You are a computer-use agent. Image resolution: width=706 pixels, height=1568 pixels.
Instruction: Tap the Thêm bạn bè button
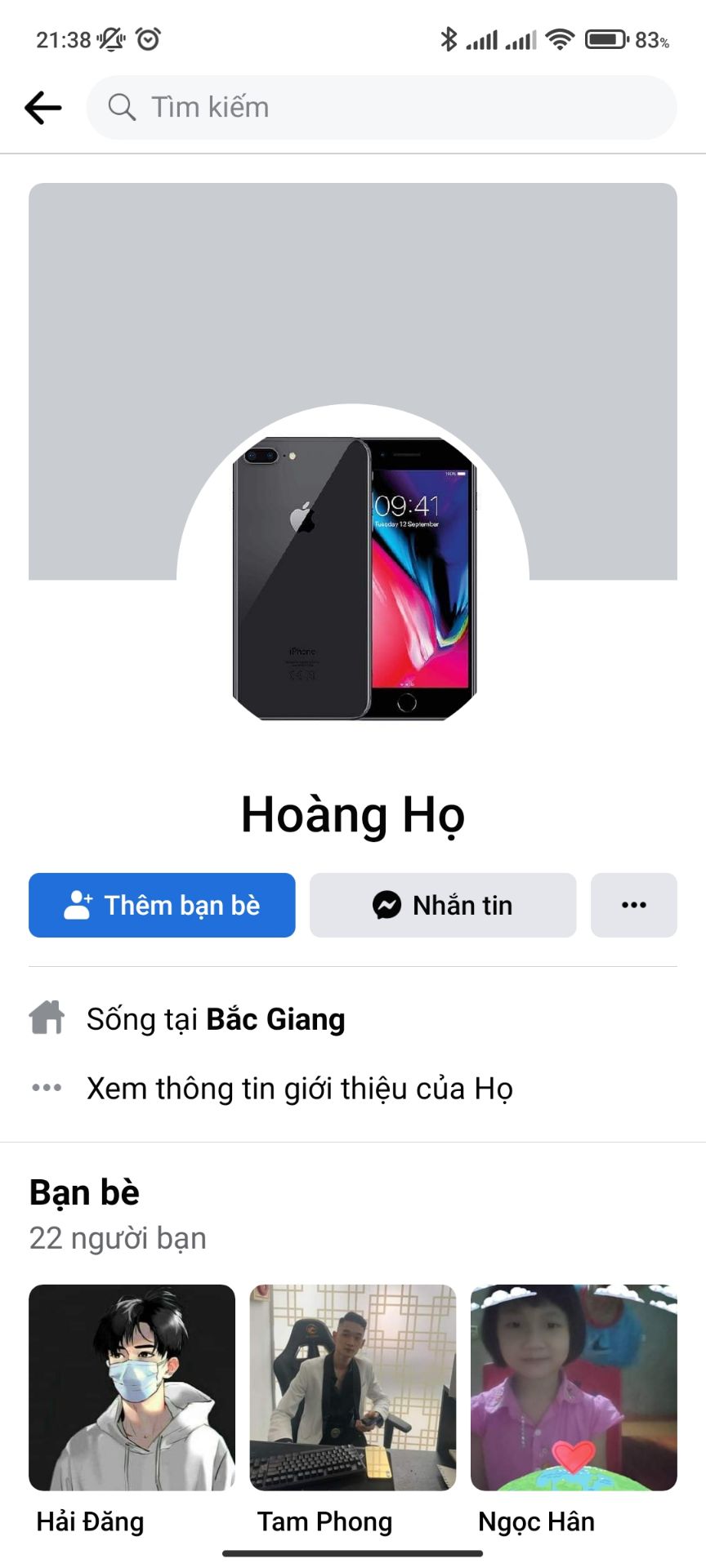(x=162, y=905)
